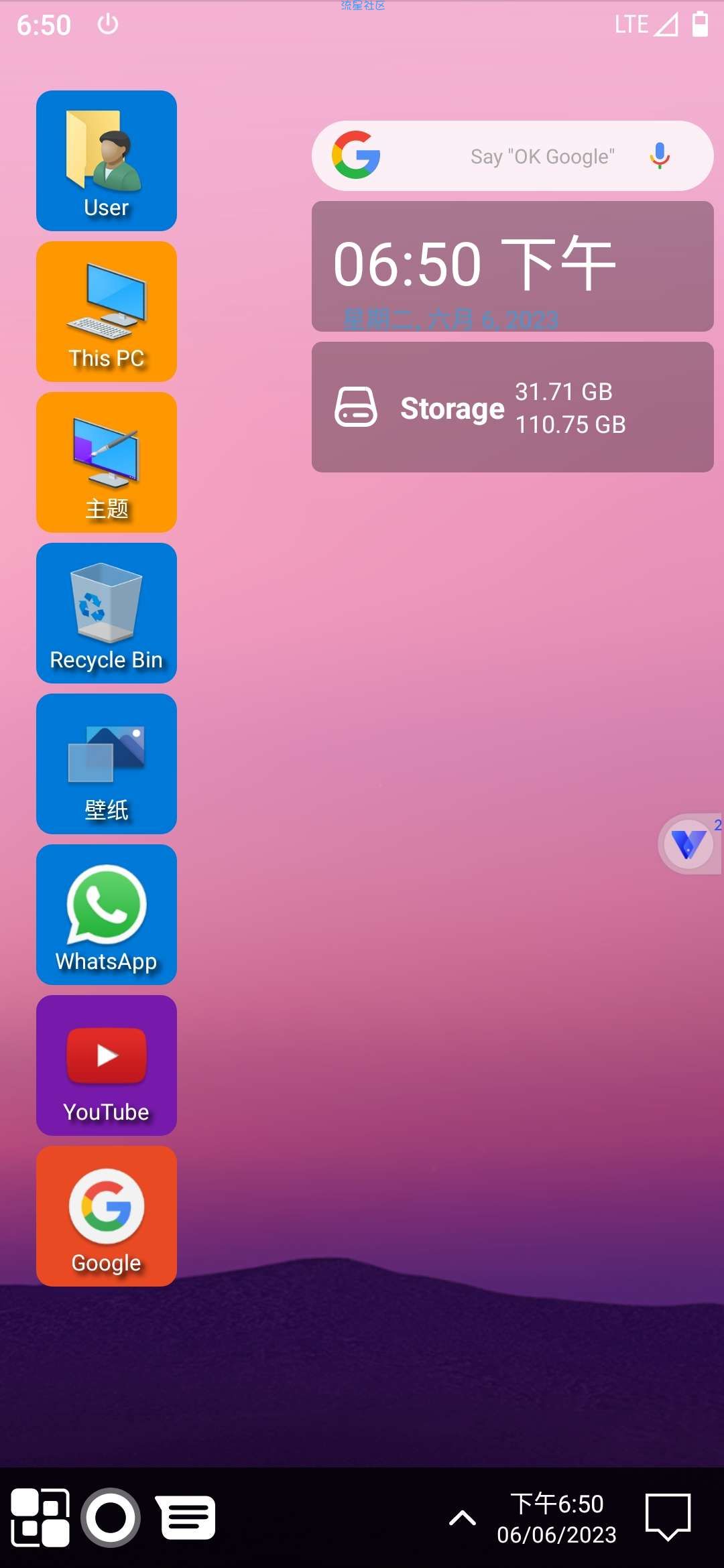
Task: Open the start menu in taskbar
Action: (40, 1518)
